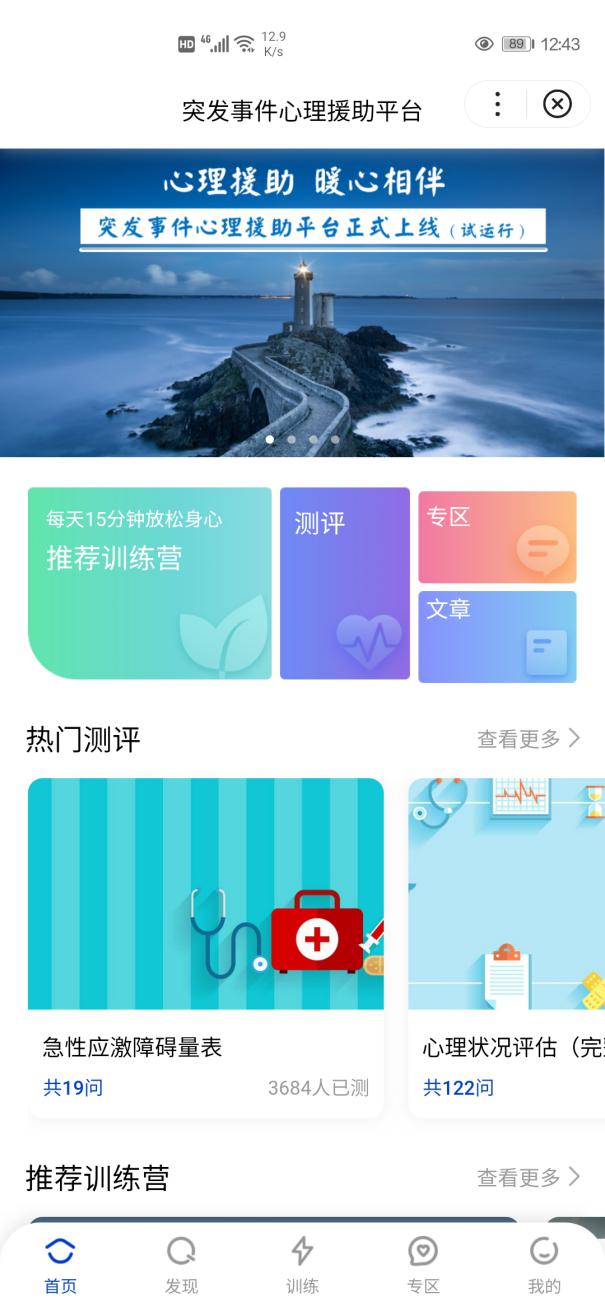Switch to the 首页 tab
Viewport: 605px width, 1311px height.
click(60, 1264)
